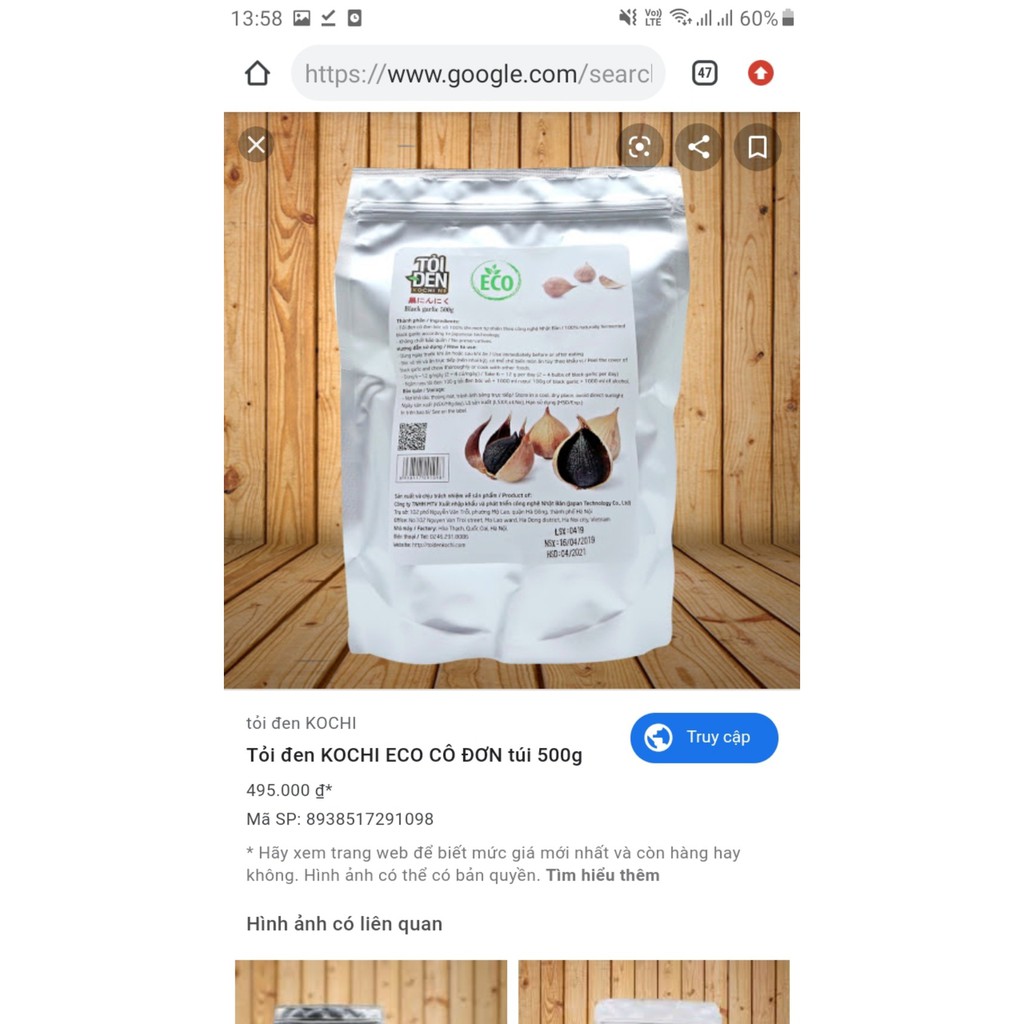Tap the Truy cập button

tap(704, 738)
